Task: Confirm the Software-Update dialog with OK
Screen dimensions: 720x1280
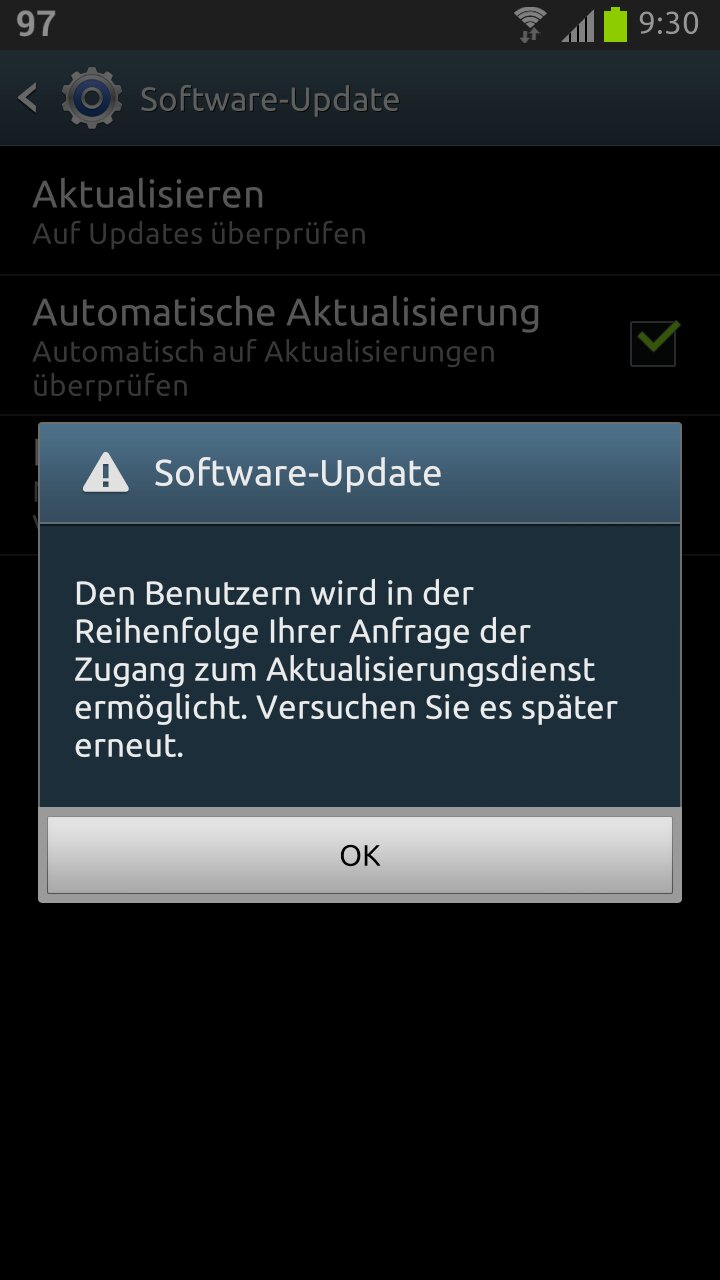Action: click(360, 855)
